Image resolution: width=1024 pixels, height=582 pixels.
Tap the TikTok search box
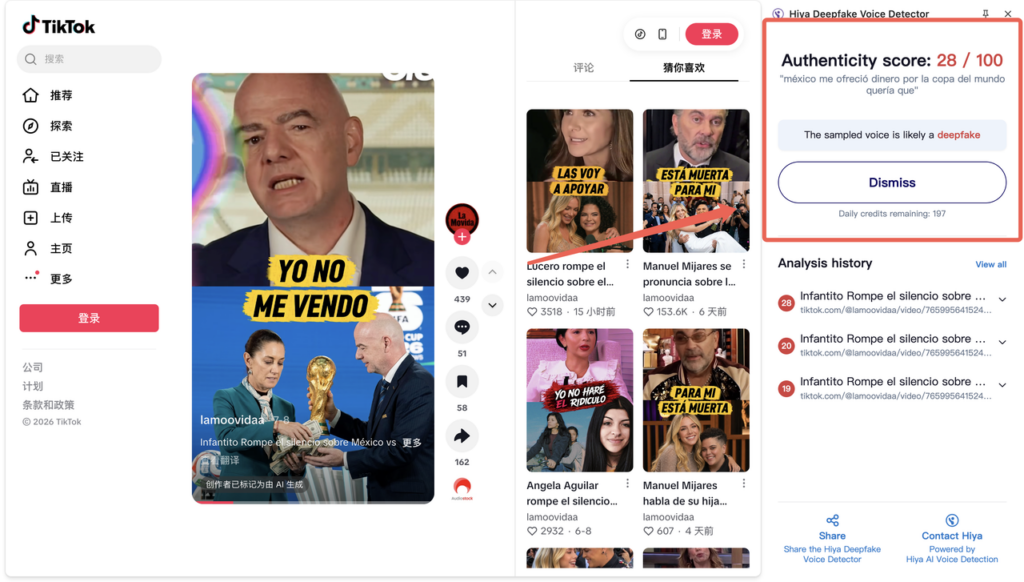[89, 59]
